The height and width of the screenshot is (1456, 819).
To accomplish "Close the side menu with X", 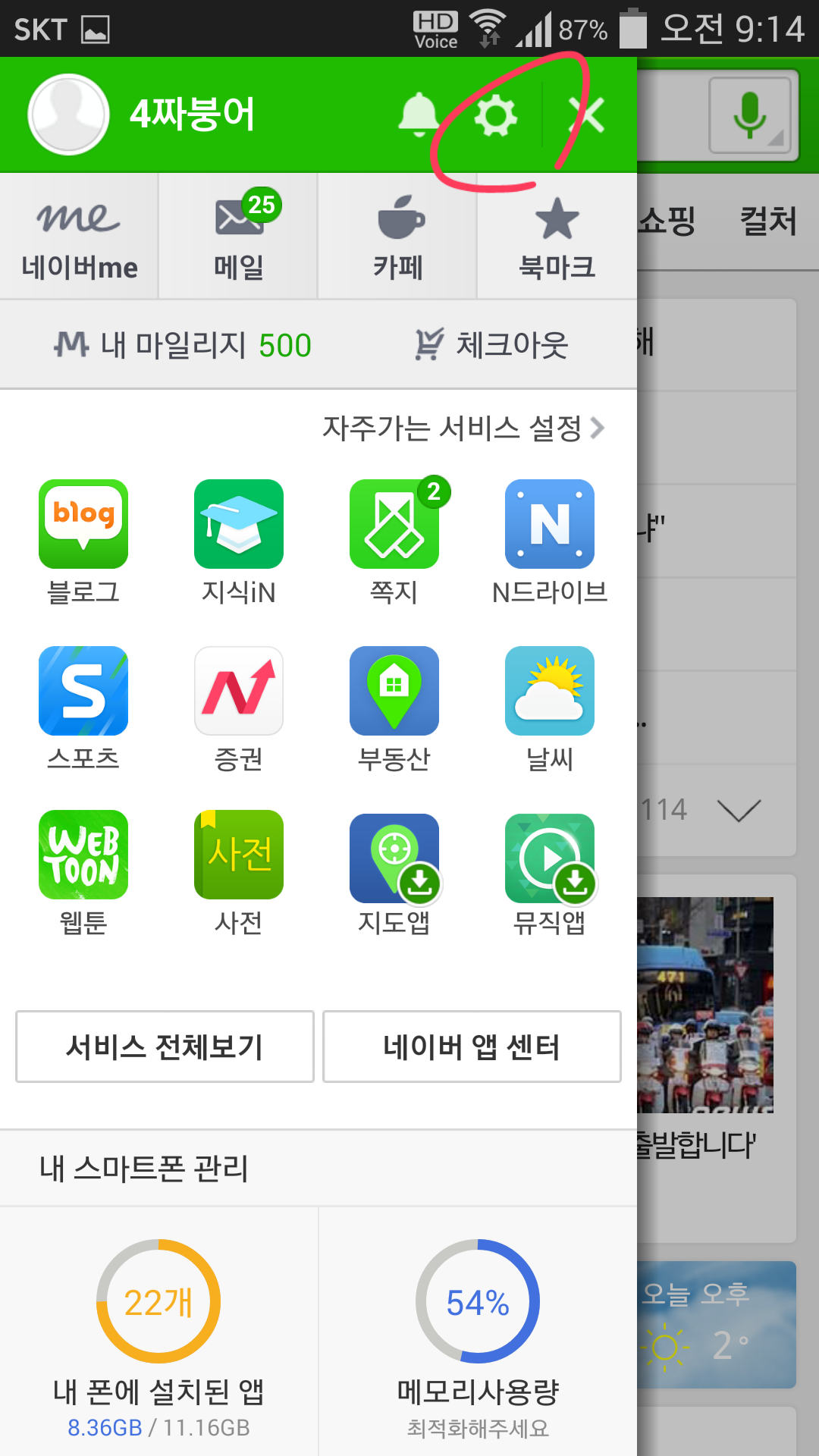I will (x=588, y=115).
